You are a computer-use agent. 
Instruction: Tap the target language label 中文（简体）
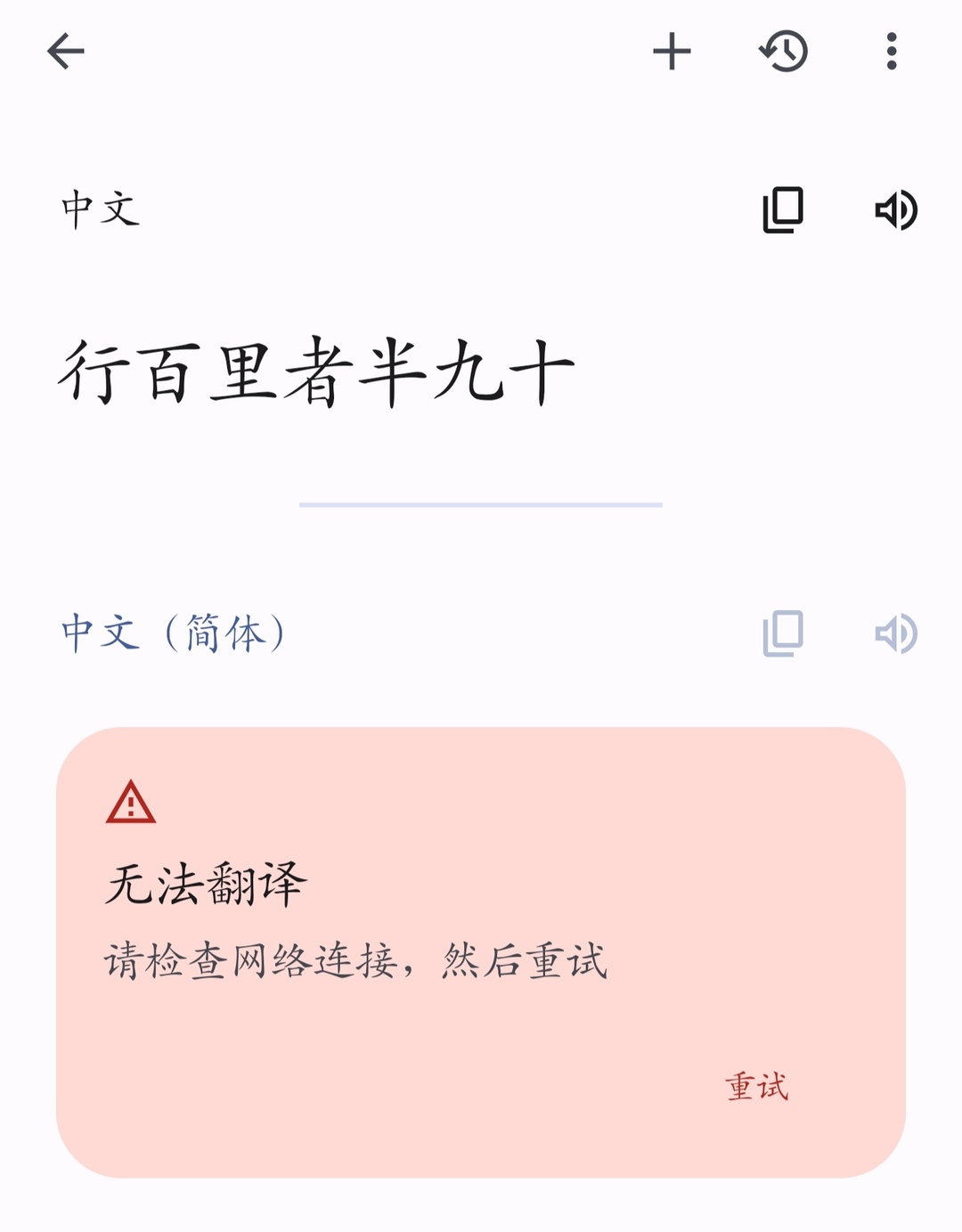tap(172, 634)
